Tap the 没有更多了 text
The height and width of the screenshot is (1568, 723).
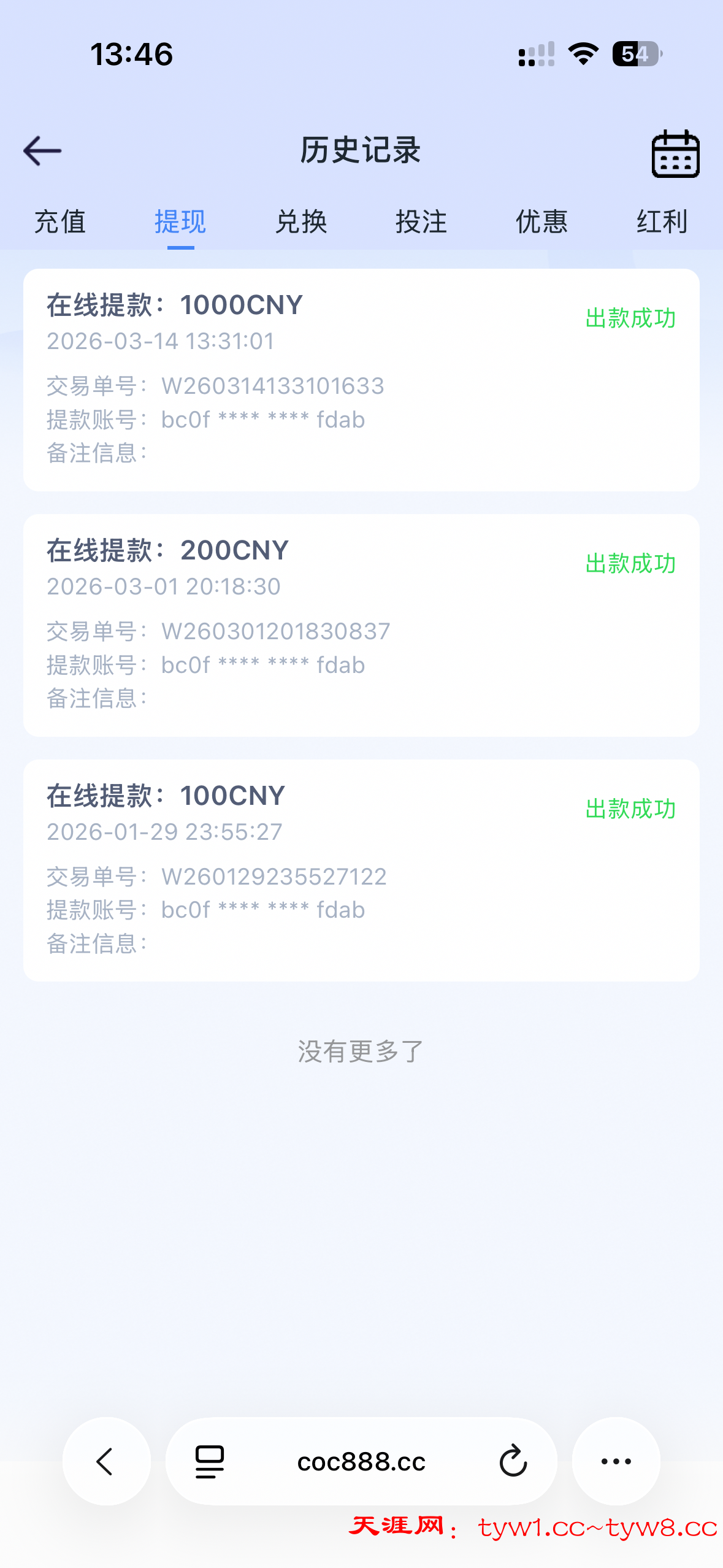[x=361, y=1050]
